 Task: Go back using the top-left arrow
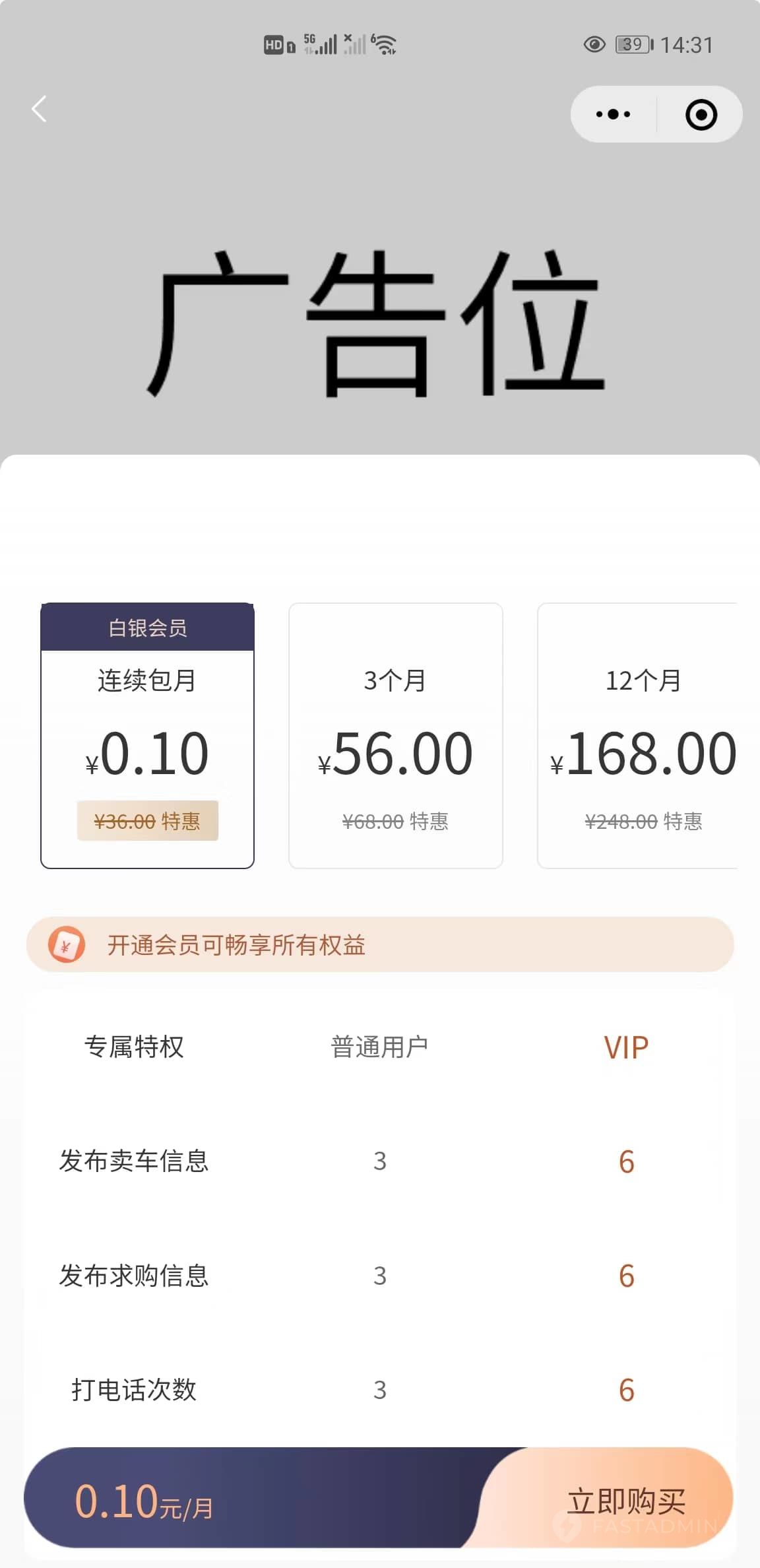tap(40, 109)
